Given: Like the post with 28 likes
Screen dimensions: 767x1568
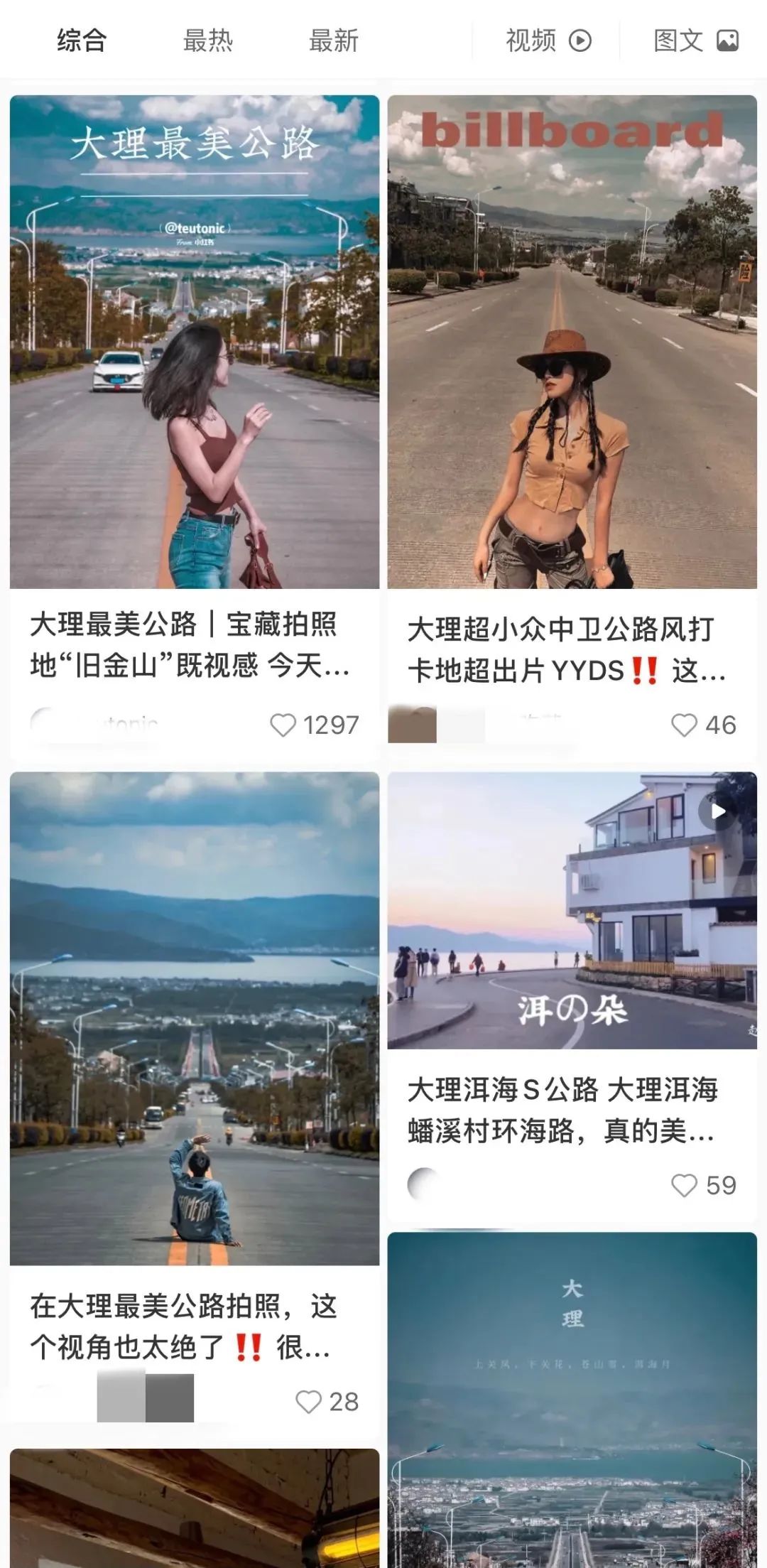Looking at the screenshot, I should tap(308, 1402).
